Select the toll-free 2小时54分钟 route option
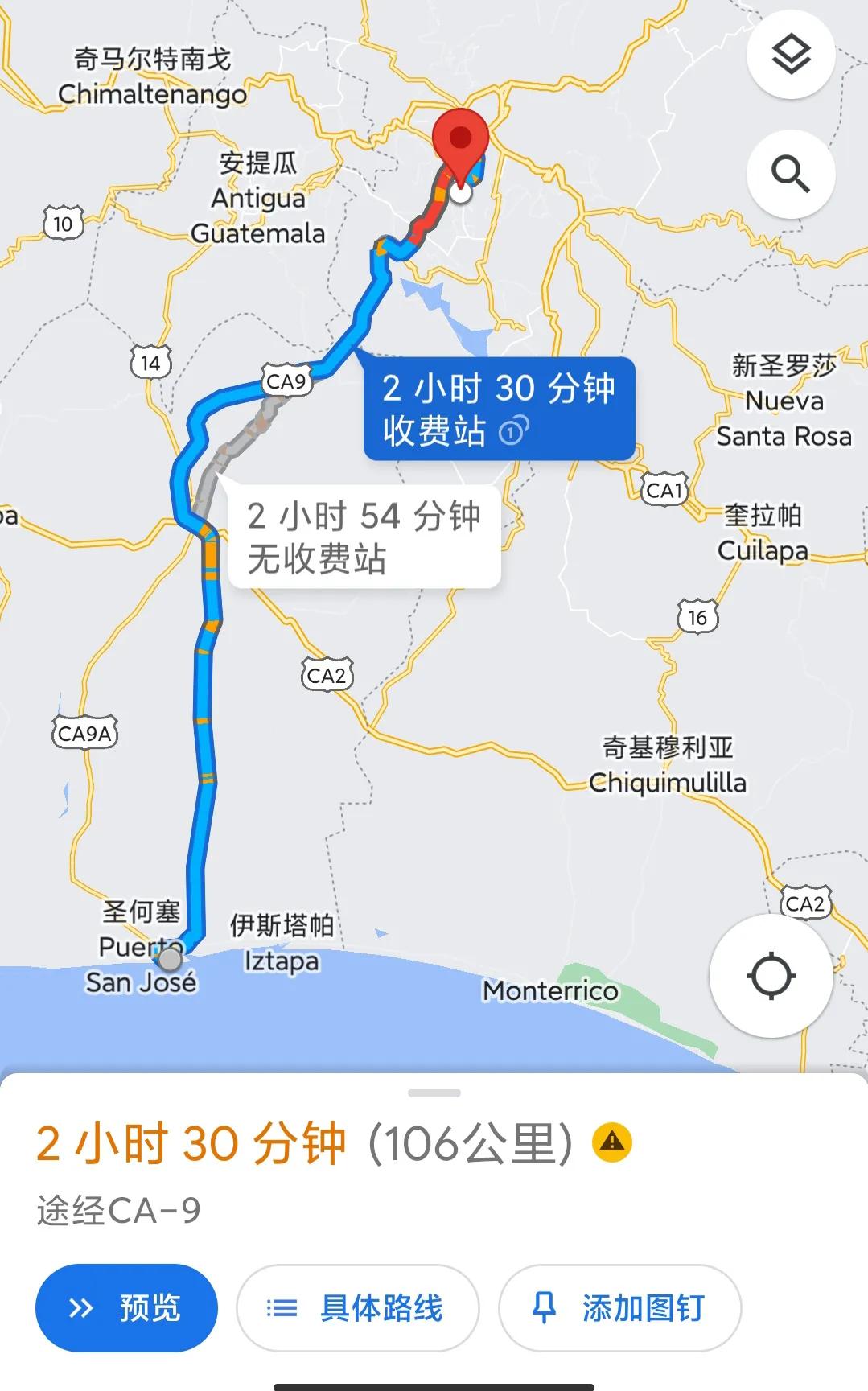Viewport: 868px width, 1391px height. click(x=364, y=537)
